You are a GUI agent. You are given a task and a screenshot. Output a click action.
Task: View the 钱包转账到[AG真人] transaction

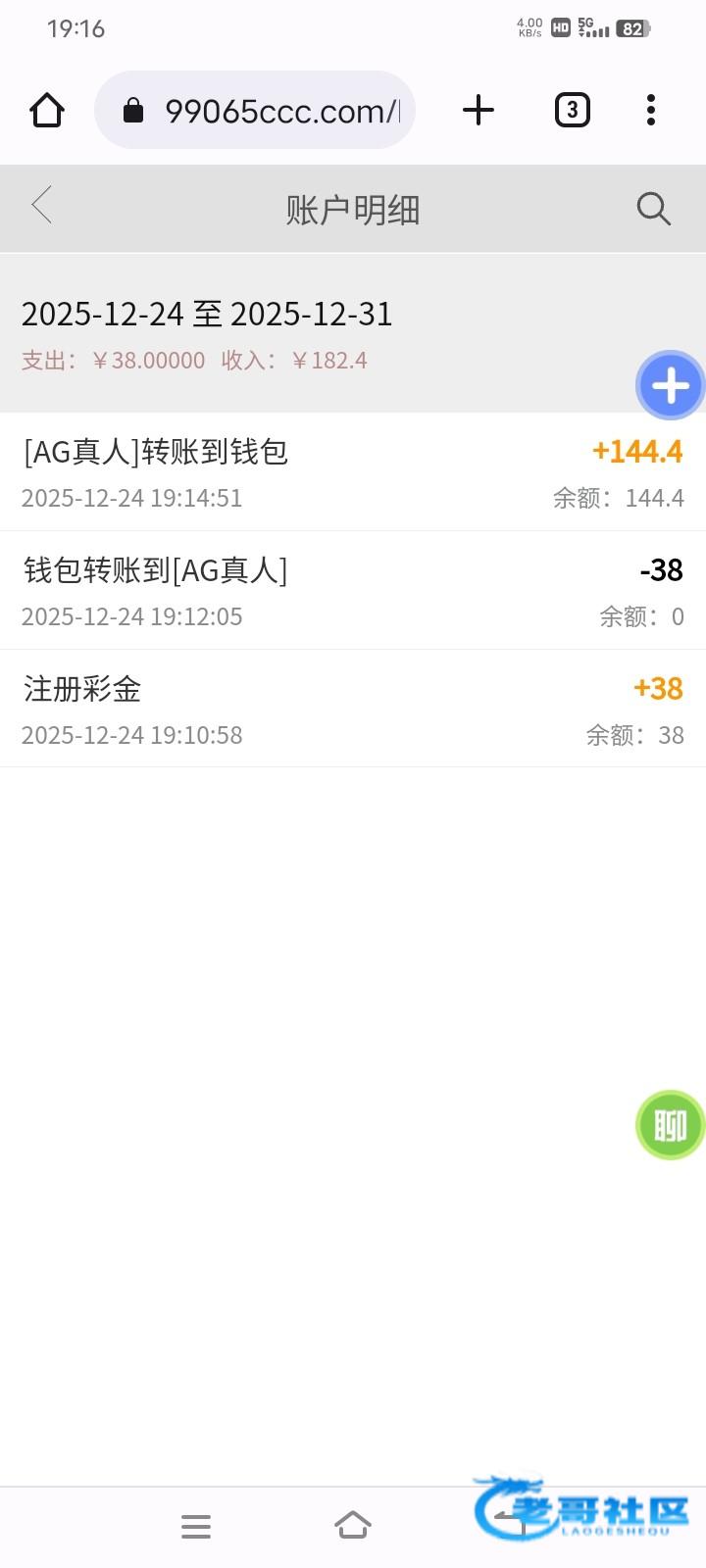[353, 591]
